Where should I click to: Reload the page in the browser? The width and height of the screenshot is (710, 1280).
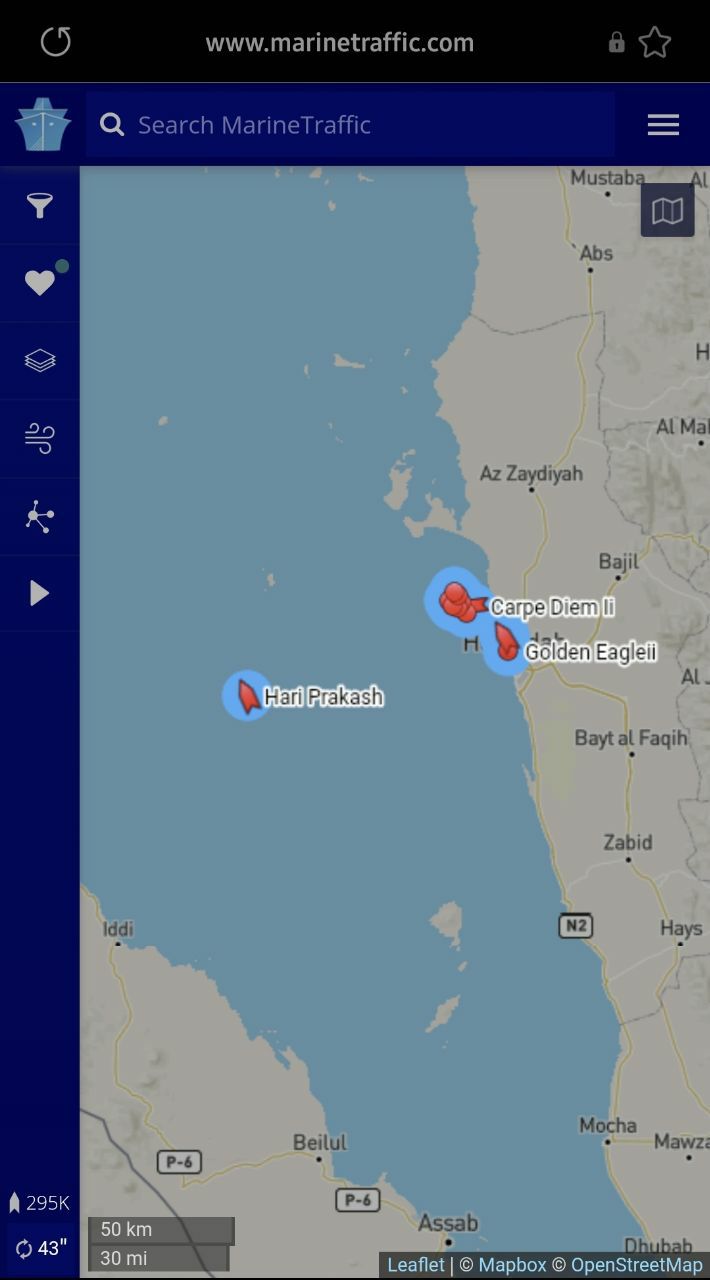click(x=56, y=42)
